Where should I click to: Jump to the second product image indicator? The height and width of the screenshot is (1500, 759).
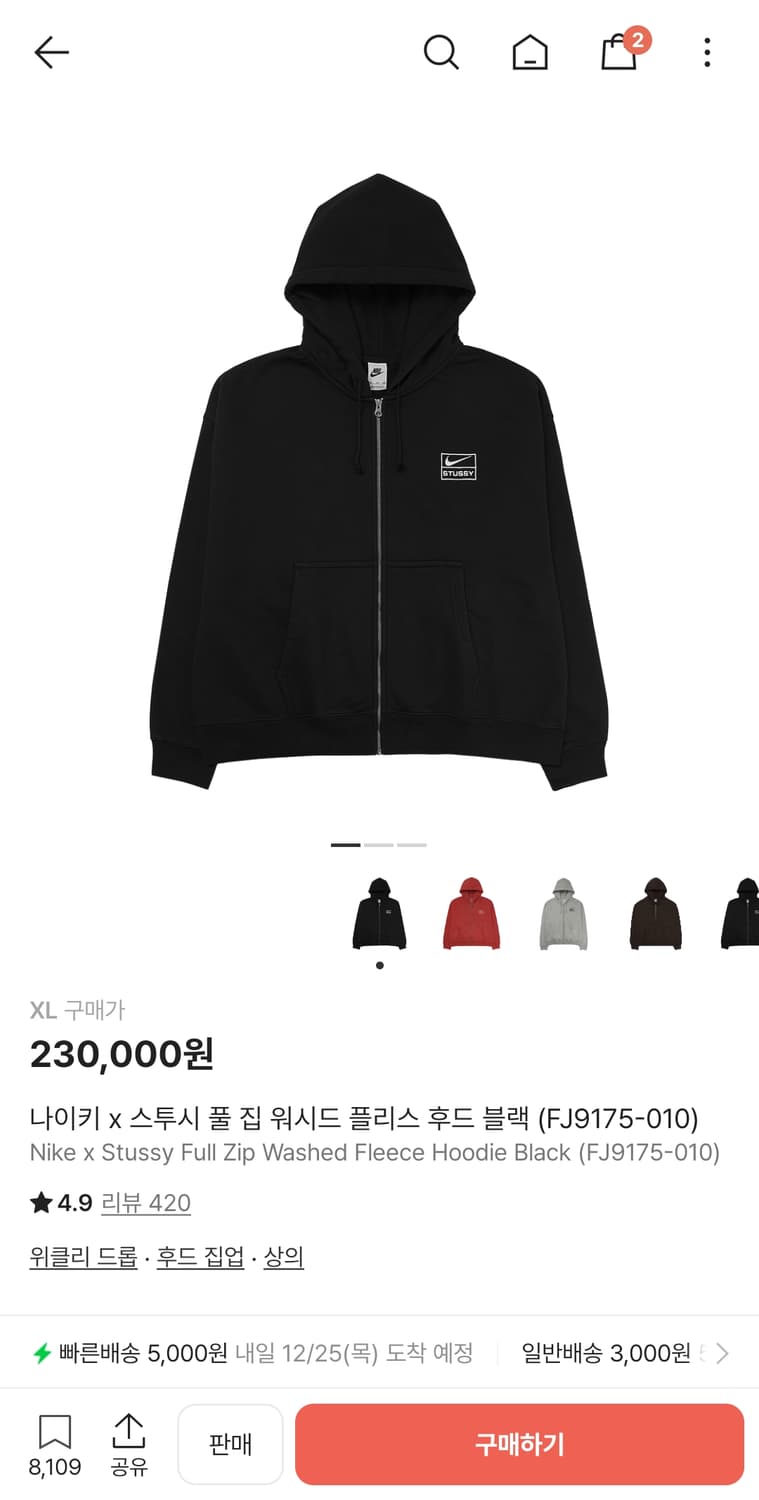380,845
